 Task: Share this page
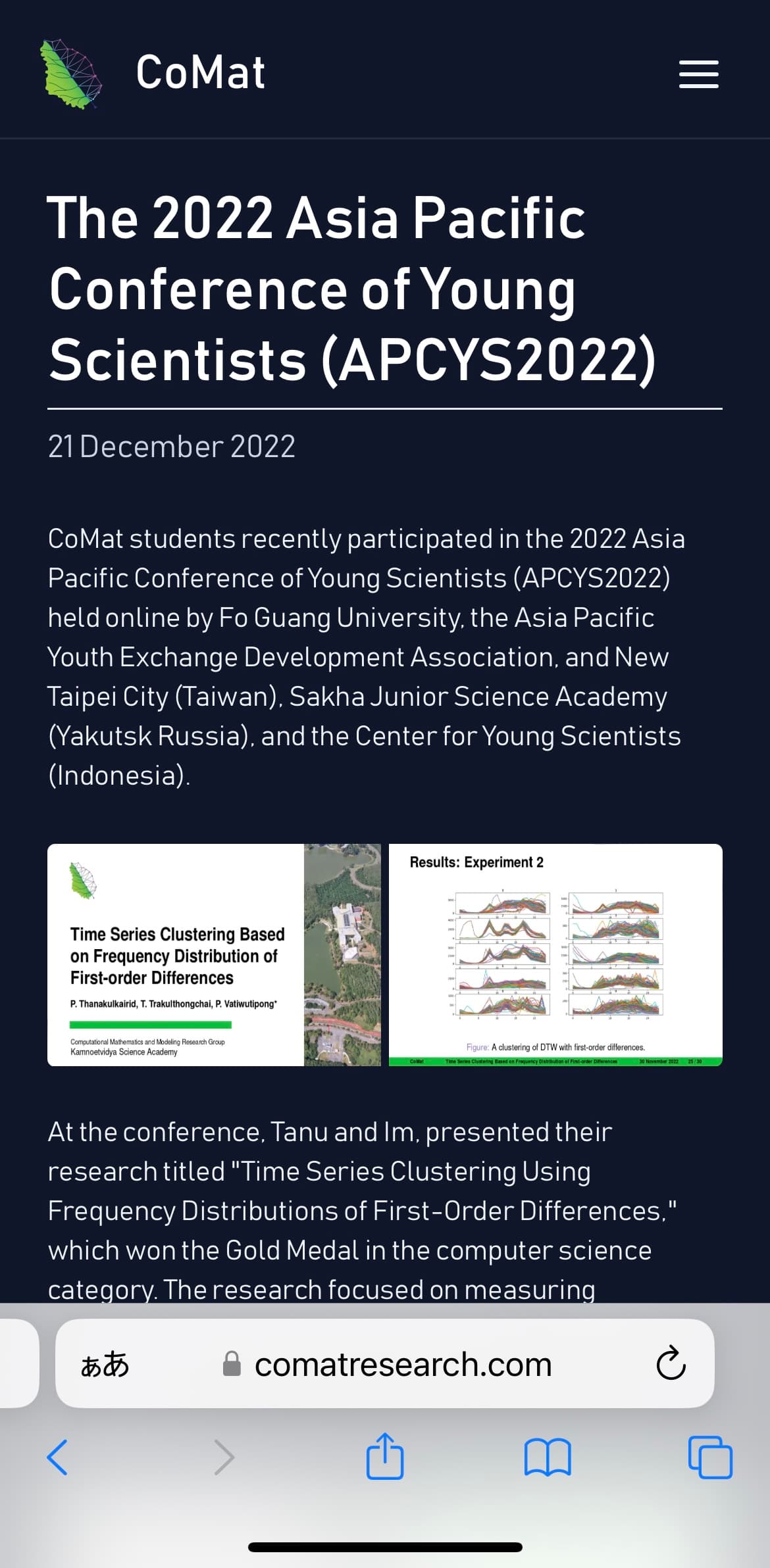(x=385, y=1456)
